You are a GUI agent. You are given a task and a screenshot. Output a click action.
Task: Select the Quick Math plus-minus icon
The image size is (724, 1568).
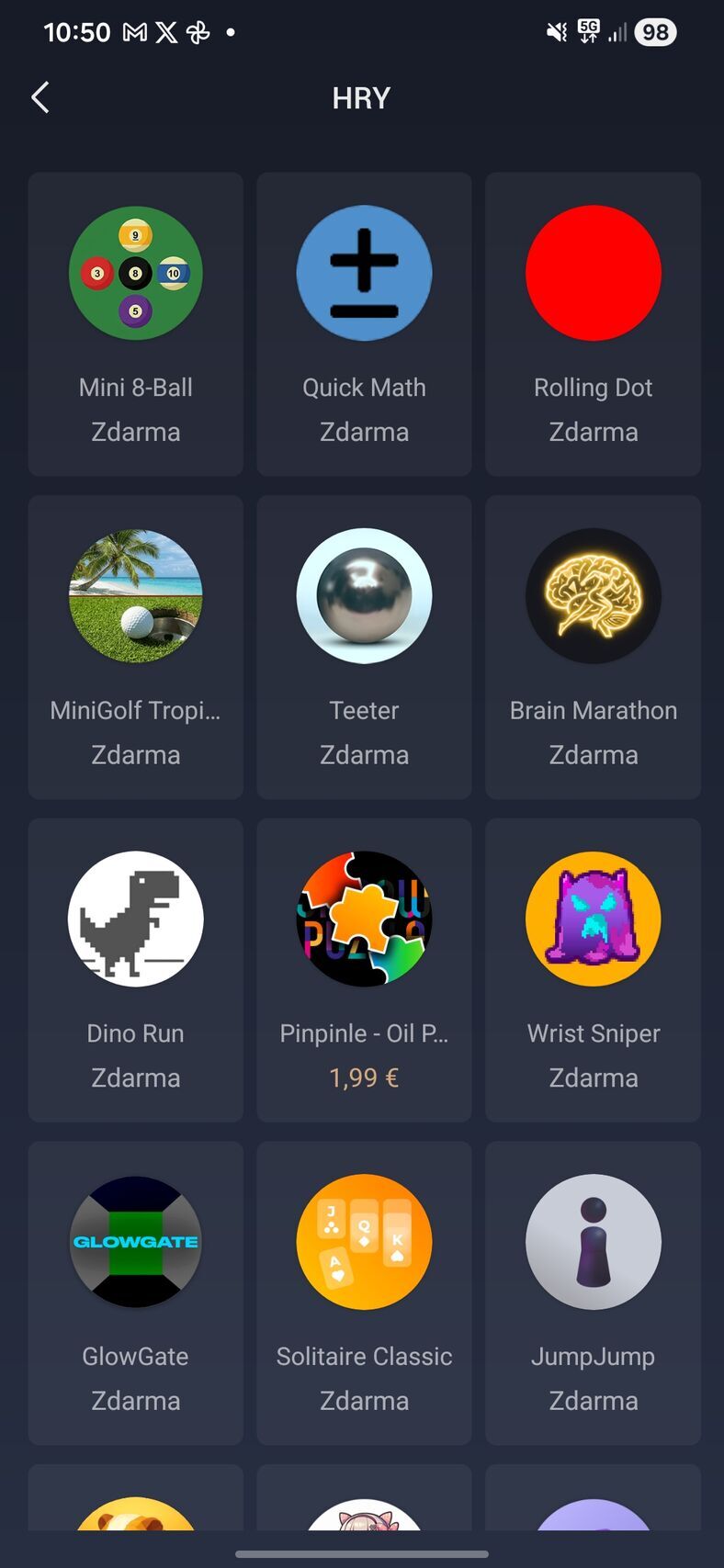click(364, 273)
